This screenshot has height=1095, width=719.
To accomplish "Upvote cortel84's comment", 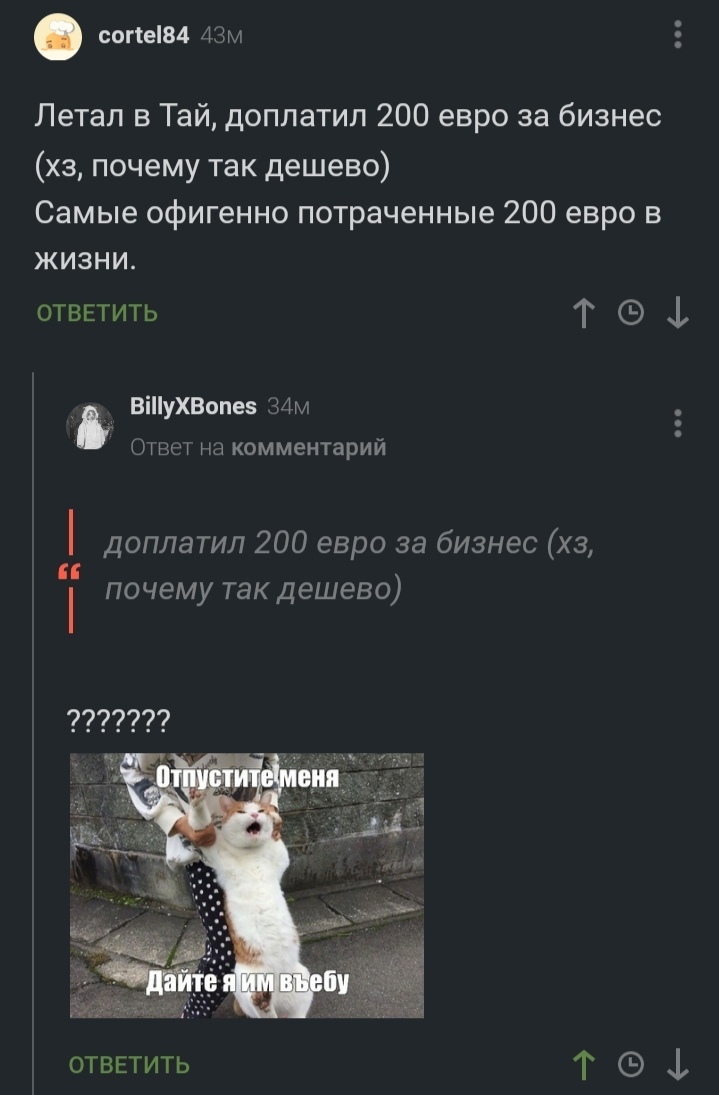I will (x=583, y=314).
